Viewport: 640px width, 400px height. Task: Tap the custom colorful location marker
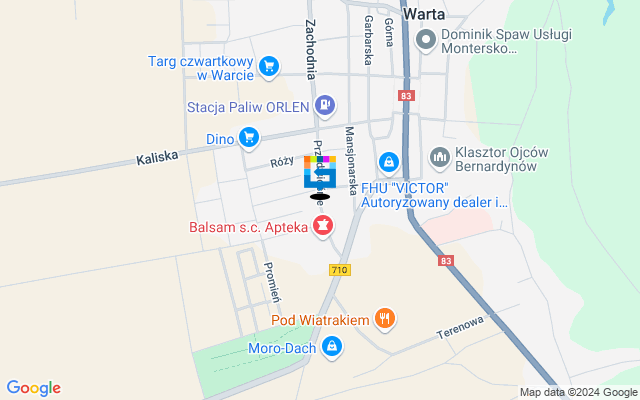320,172
